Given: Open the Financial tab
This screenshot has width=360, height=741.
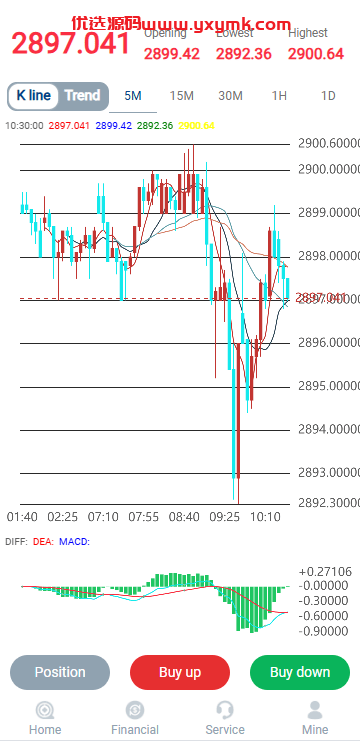Looking at the screenshot, I should coord(135,719).
